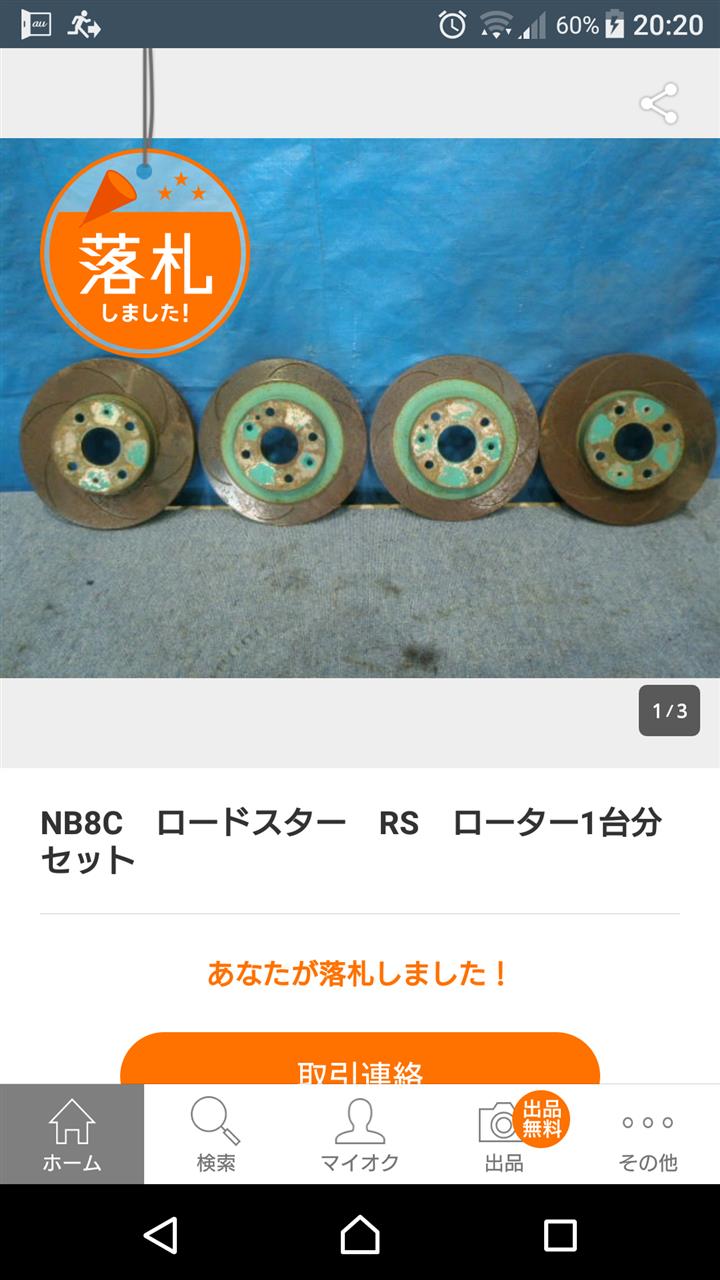Select the 出品 camera tab
The height and width of the screenshot is (1280, 720).
click(x=504, y=1135)
